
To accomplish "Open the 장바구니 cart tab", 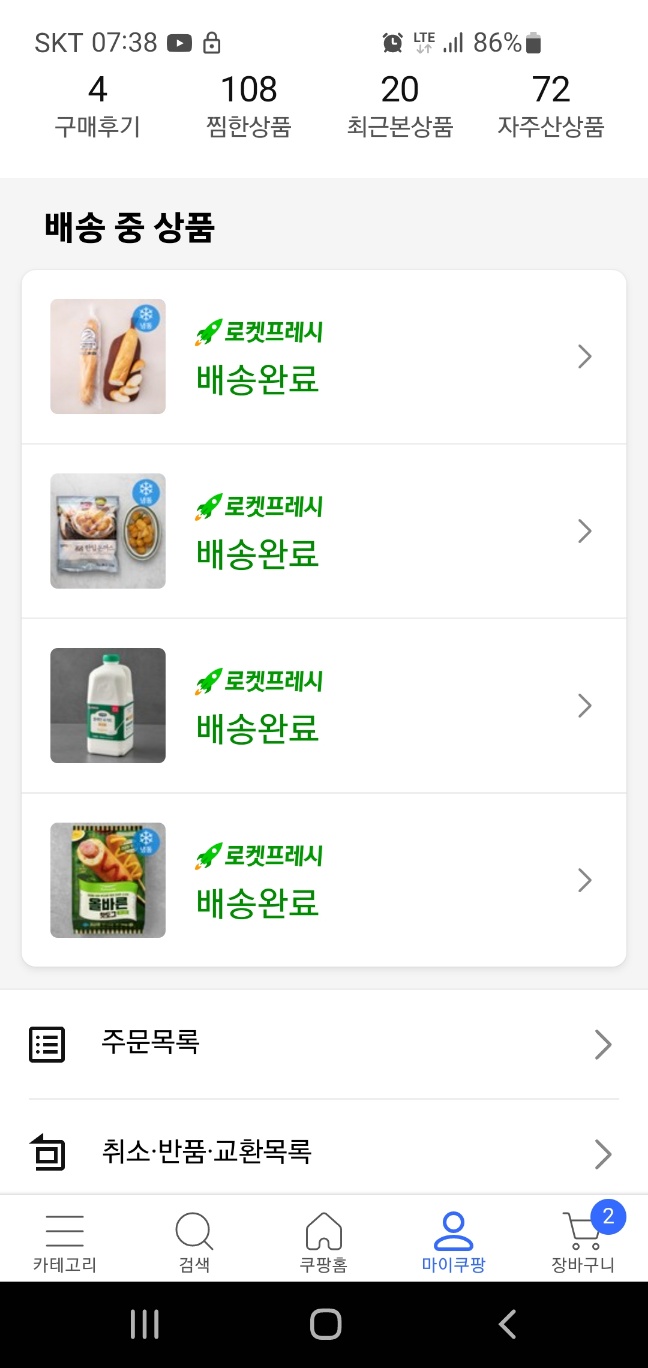I will tap(583, 1242).
